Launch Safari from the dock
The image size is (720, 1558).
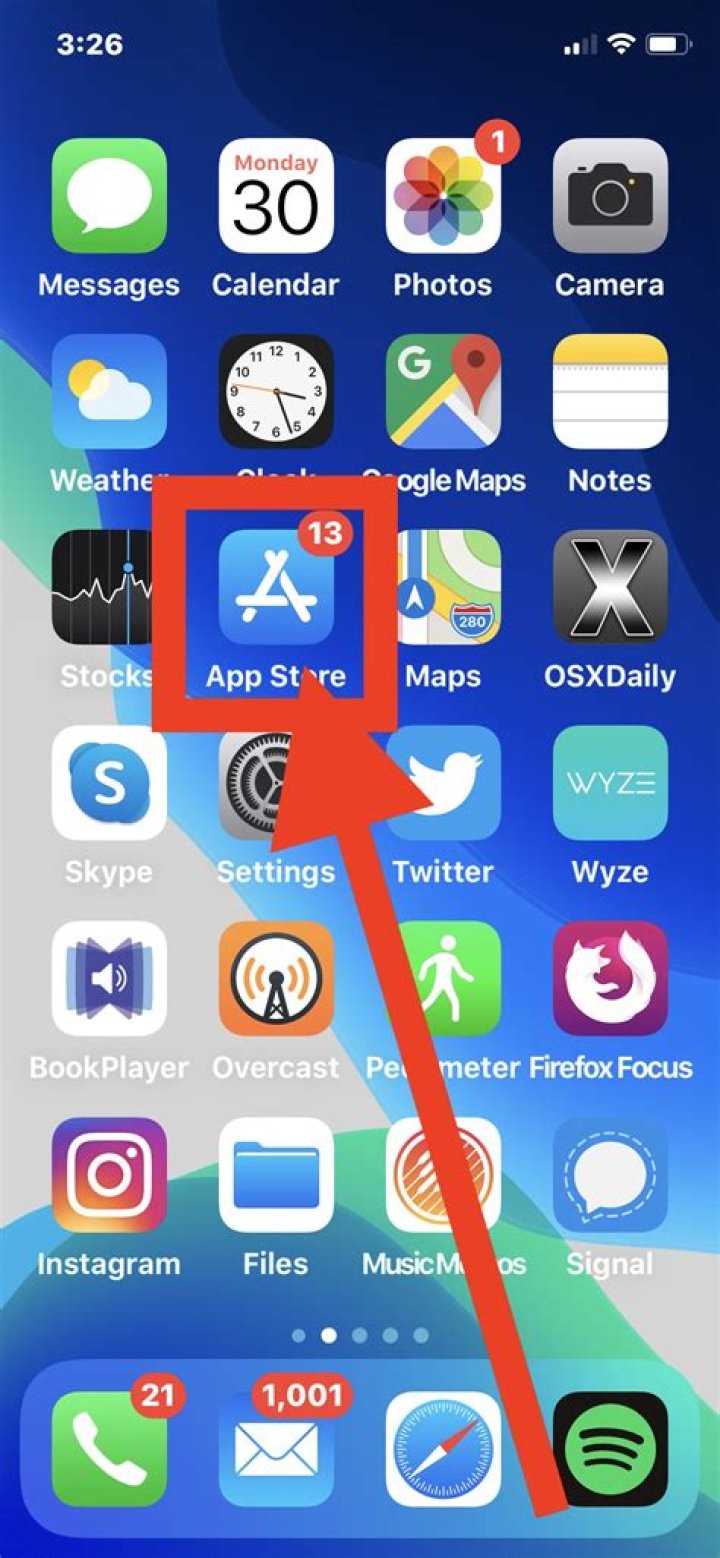443,1449
